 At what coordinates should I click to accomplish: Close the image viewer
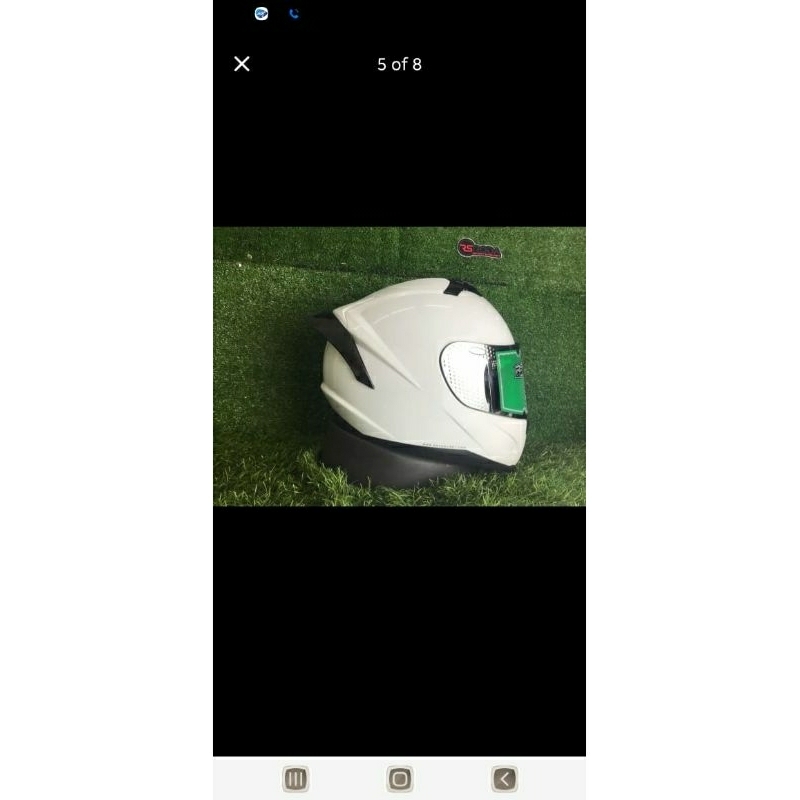point(242,64)
